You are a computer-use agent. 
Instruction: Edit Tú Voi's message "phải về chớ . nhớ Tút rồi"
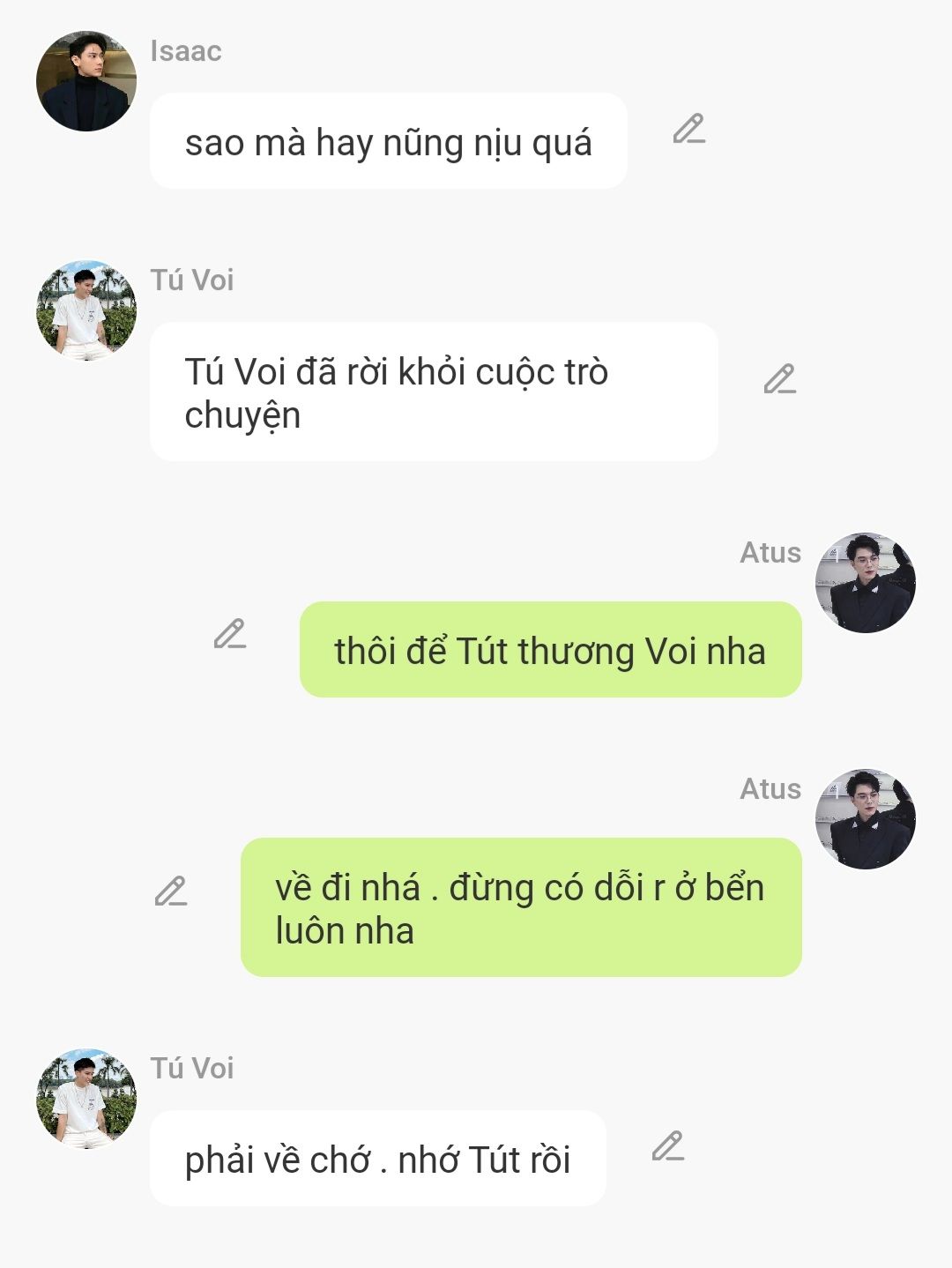coord(668,1145)
